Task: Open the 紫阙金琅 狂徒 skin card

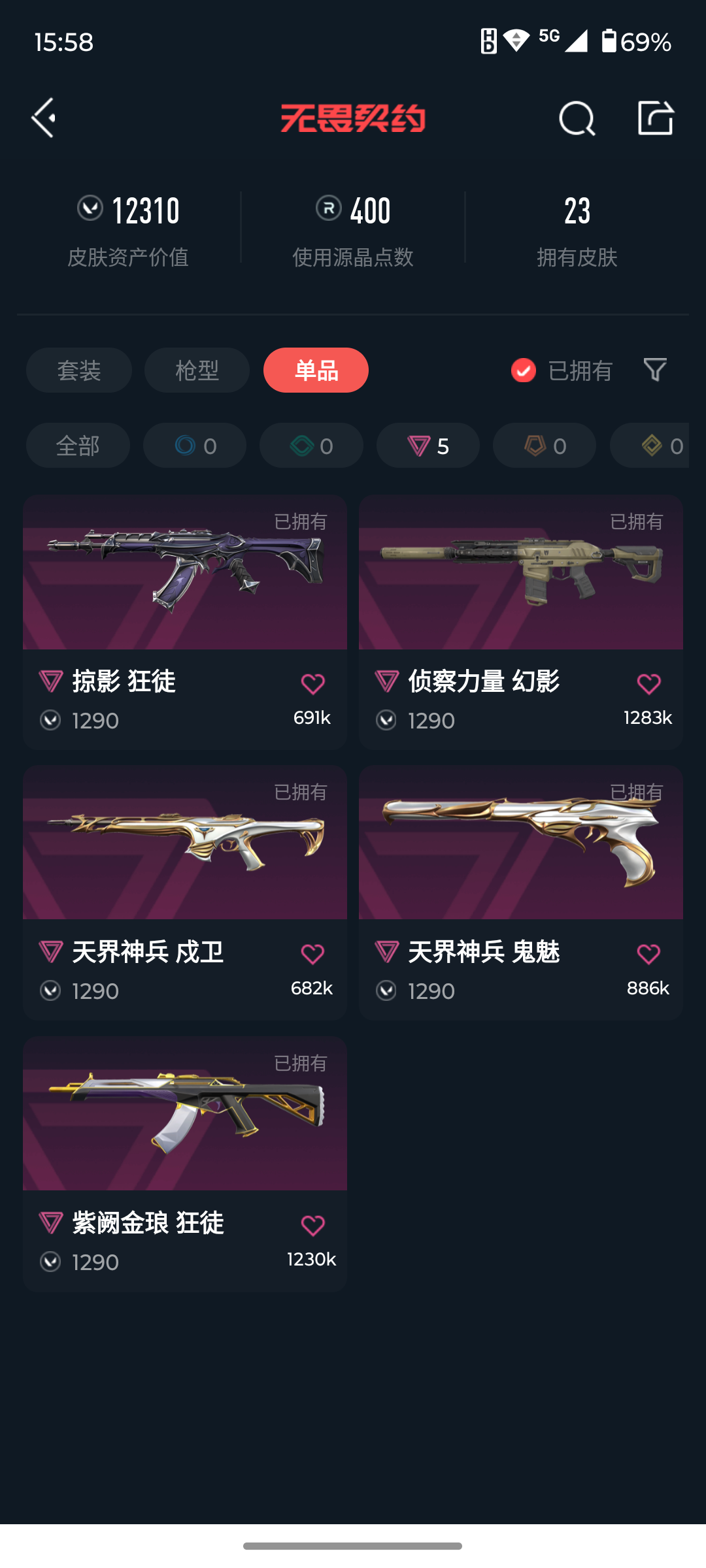Action: coord(185,1164)
